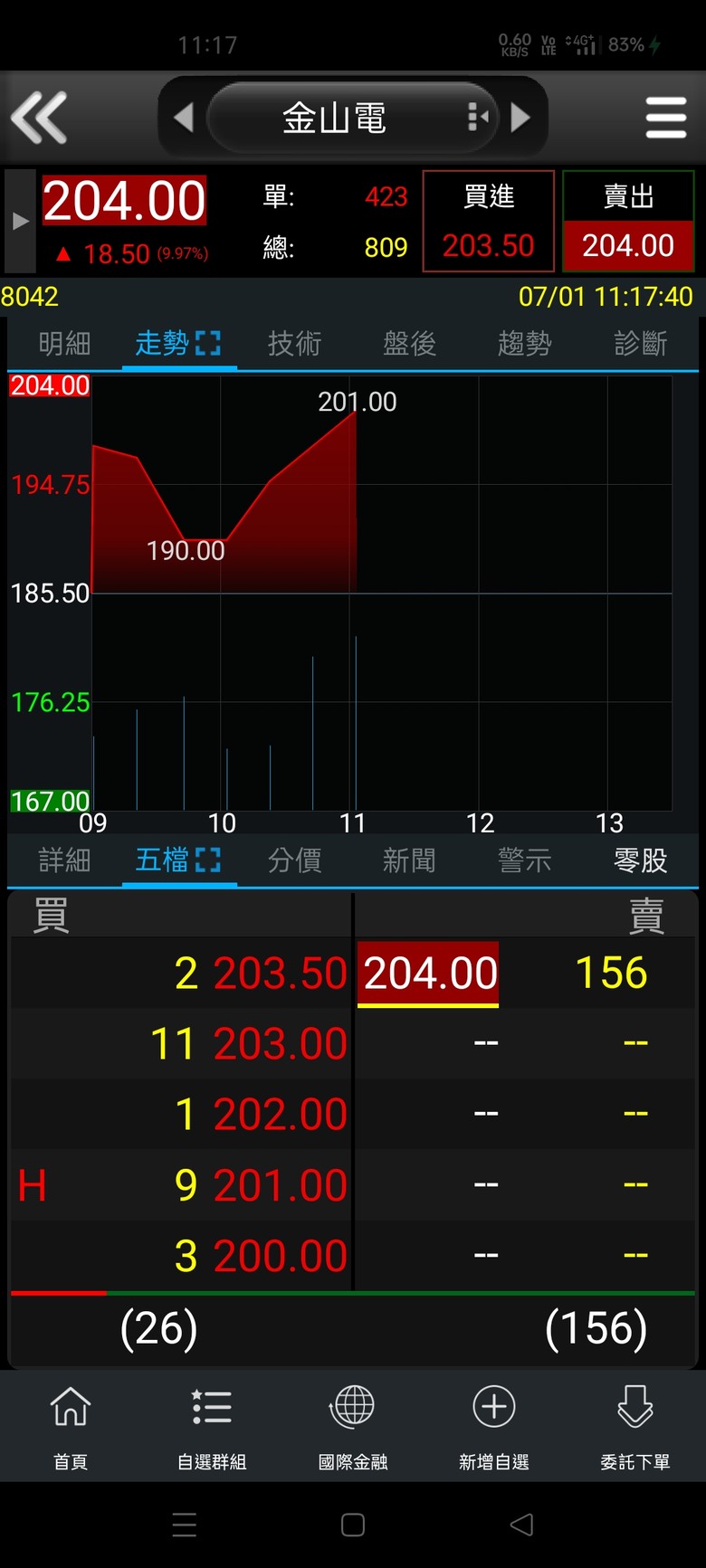Viewport: 706px width, 1568px height.
Task: Open the 新聞 tab
Action: (409, 860)
